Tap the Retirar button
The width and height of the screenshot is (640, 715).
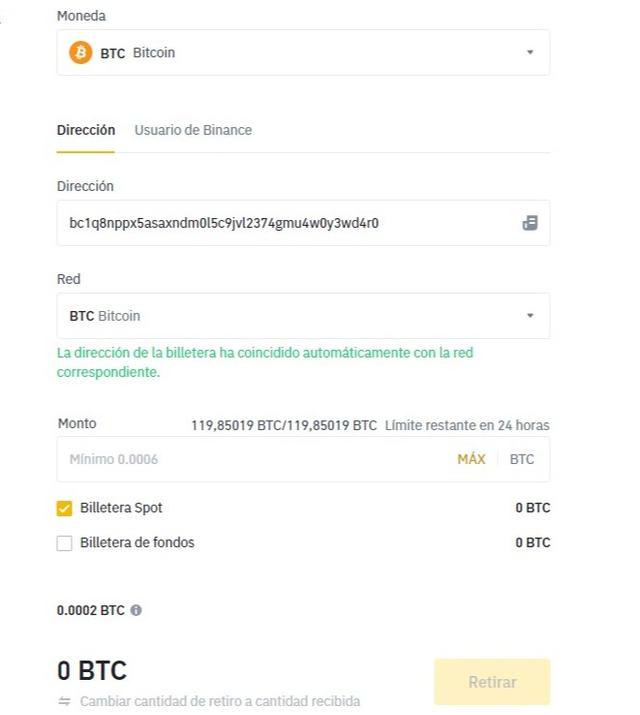492,682
